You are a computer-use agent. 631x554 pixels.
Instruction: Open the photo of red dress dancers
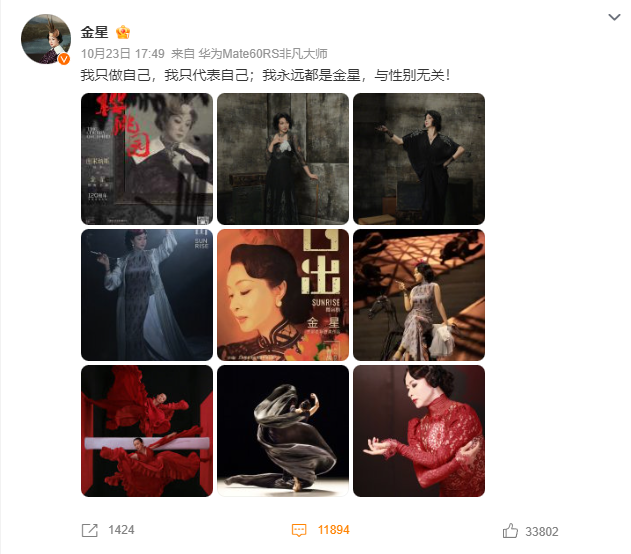(146, 431)
